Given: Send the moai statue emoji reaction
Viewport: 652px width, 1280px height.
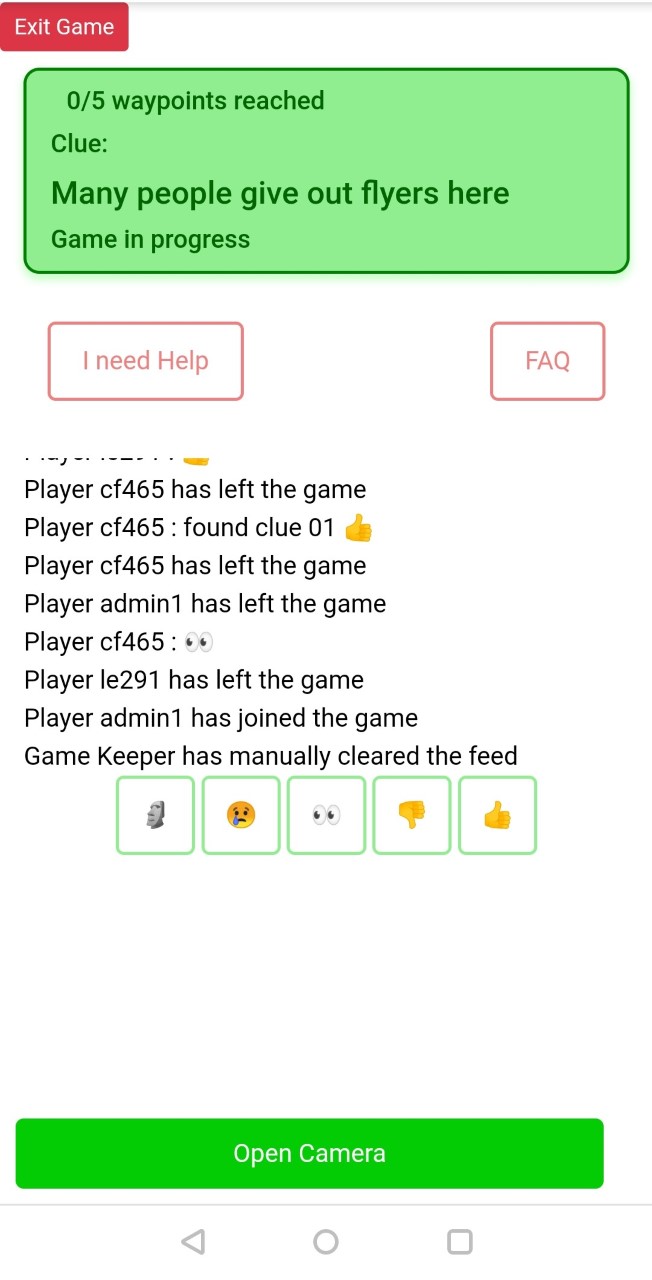Looking at the screenshot, I should click(x=155, y=815).
